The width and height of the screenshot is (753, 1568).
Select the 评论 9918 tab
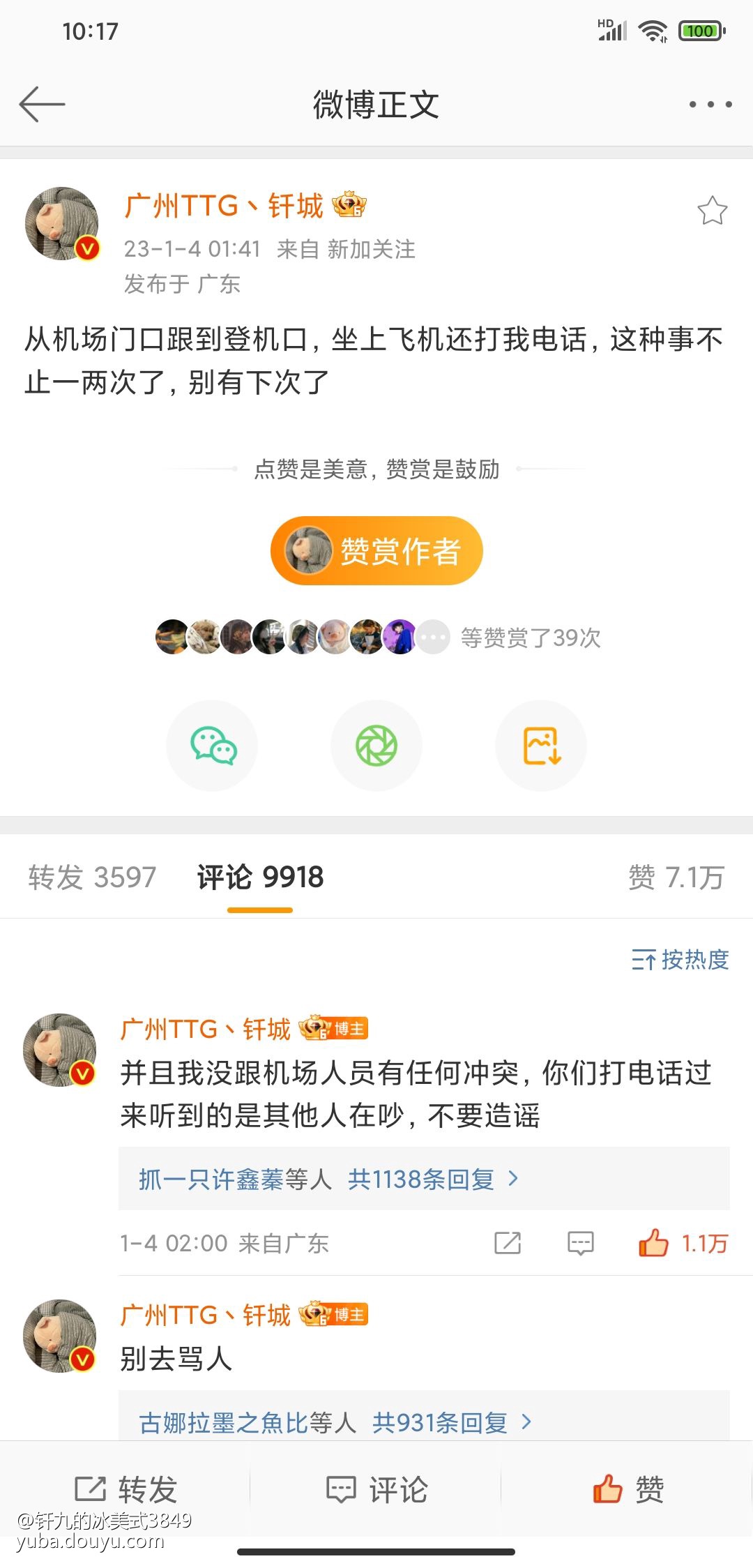pos(260,877)
